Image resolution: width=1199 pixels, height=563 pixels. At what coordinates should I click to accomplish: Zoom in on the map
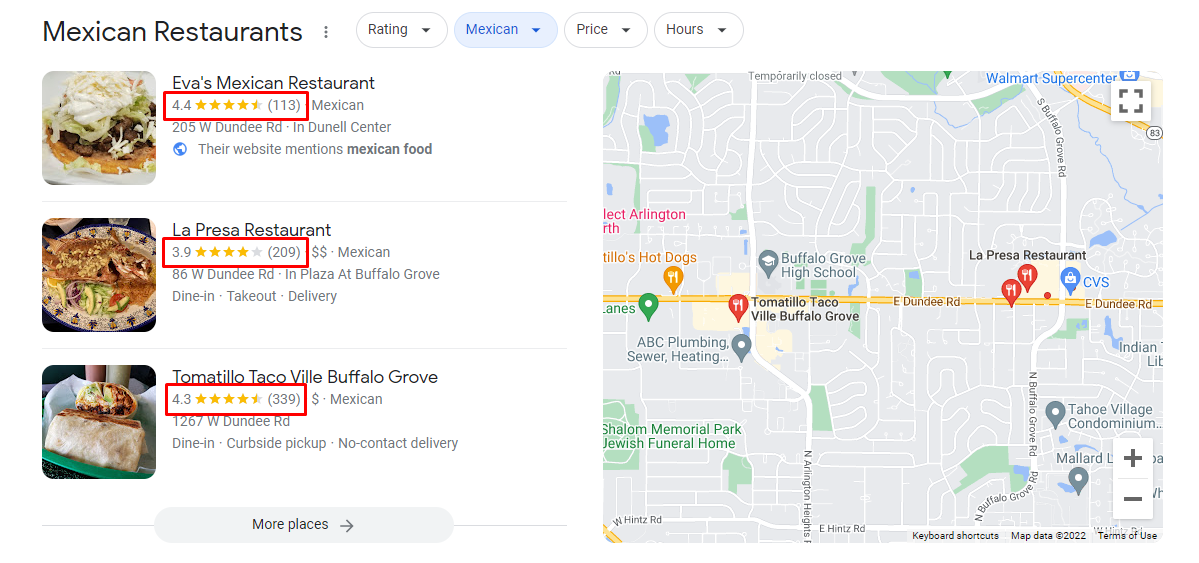(1132, 459)
